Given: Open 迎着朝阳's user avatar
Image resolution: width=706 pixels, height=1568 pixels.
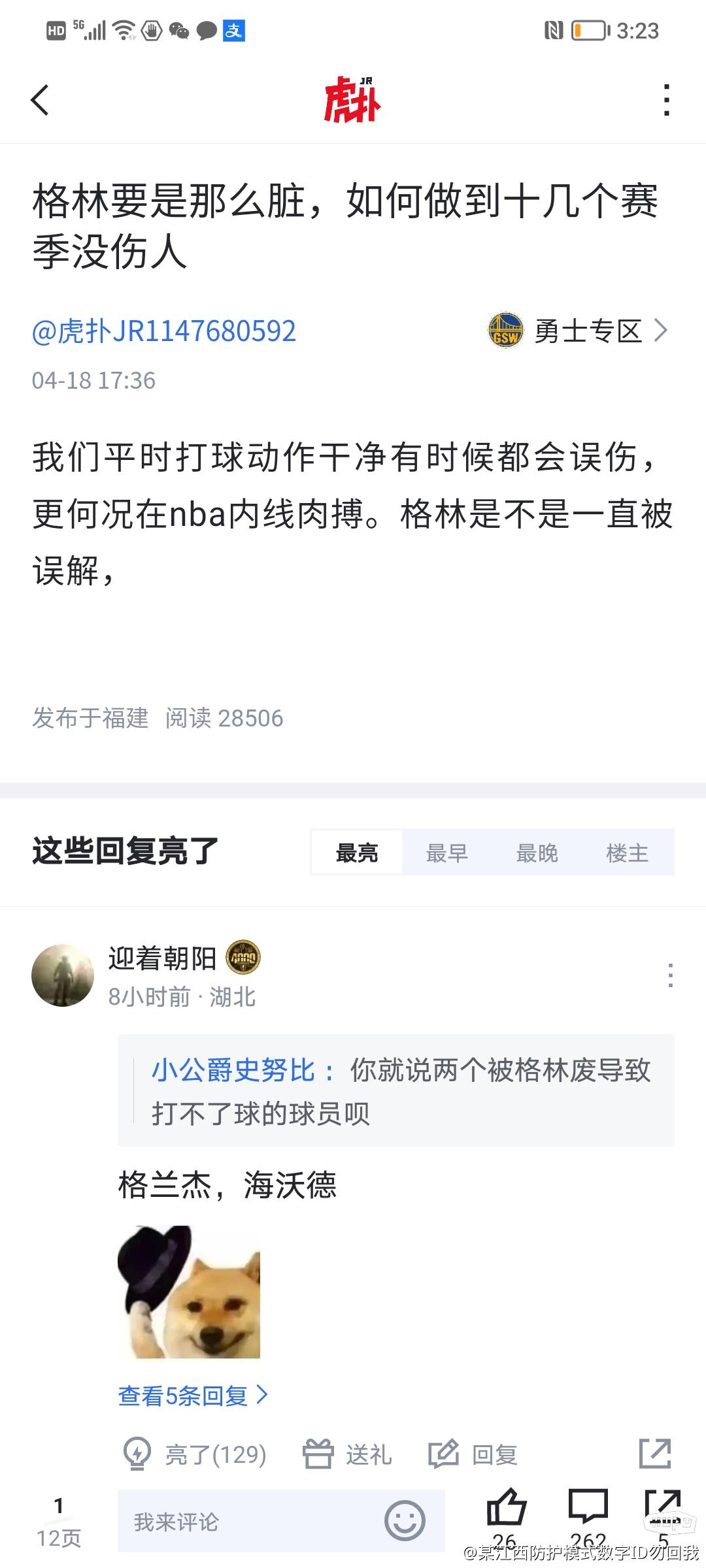Looking at the screenshot, I should click(63, 975).
